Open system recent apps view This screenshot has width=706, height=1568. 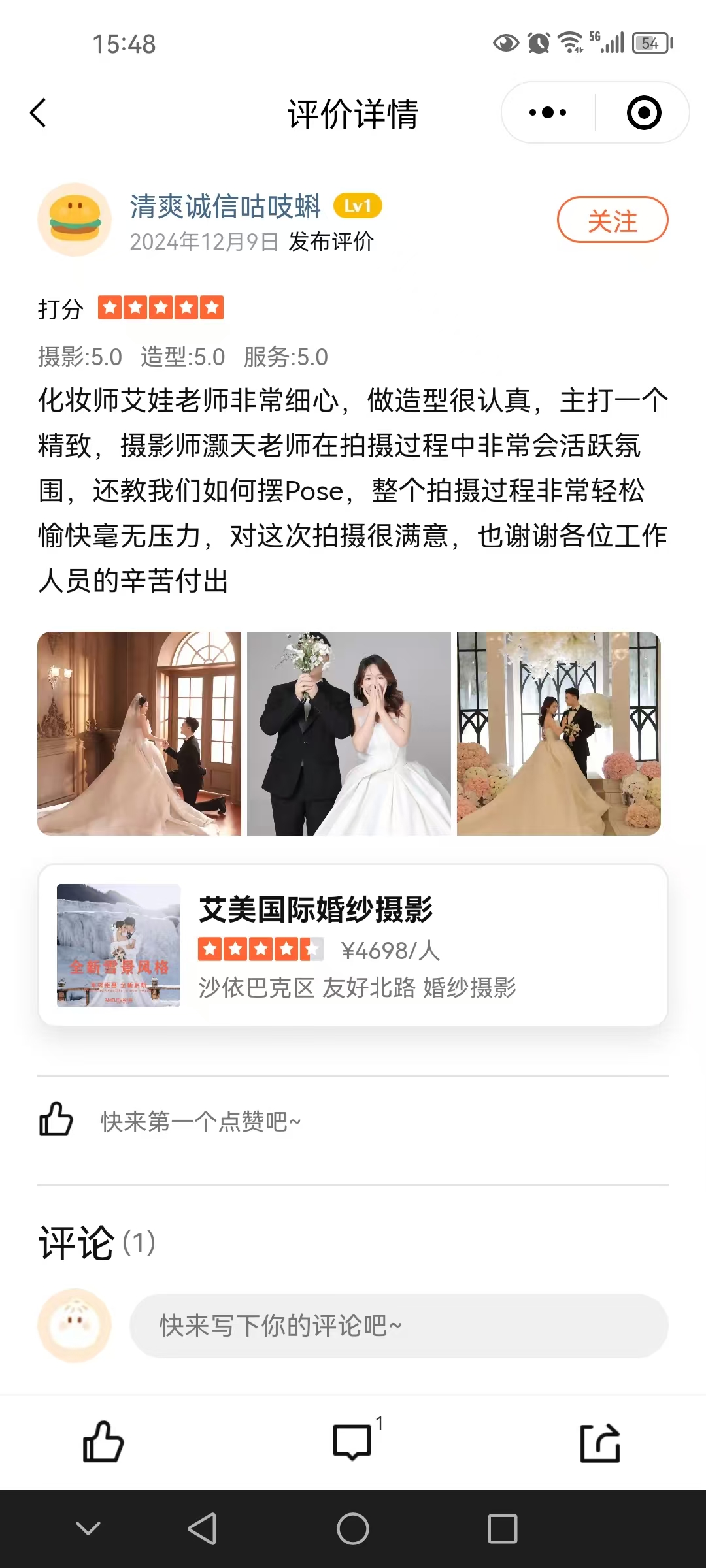tap(503, 1529)
